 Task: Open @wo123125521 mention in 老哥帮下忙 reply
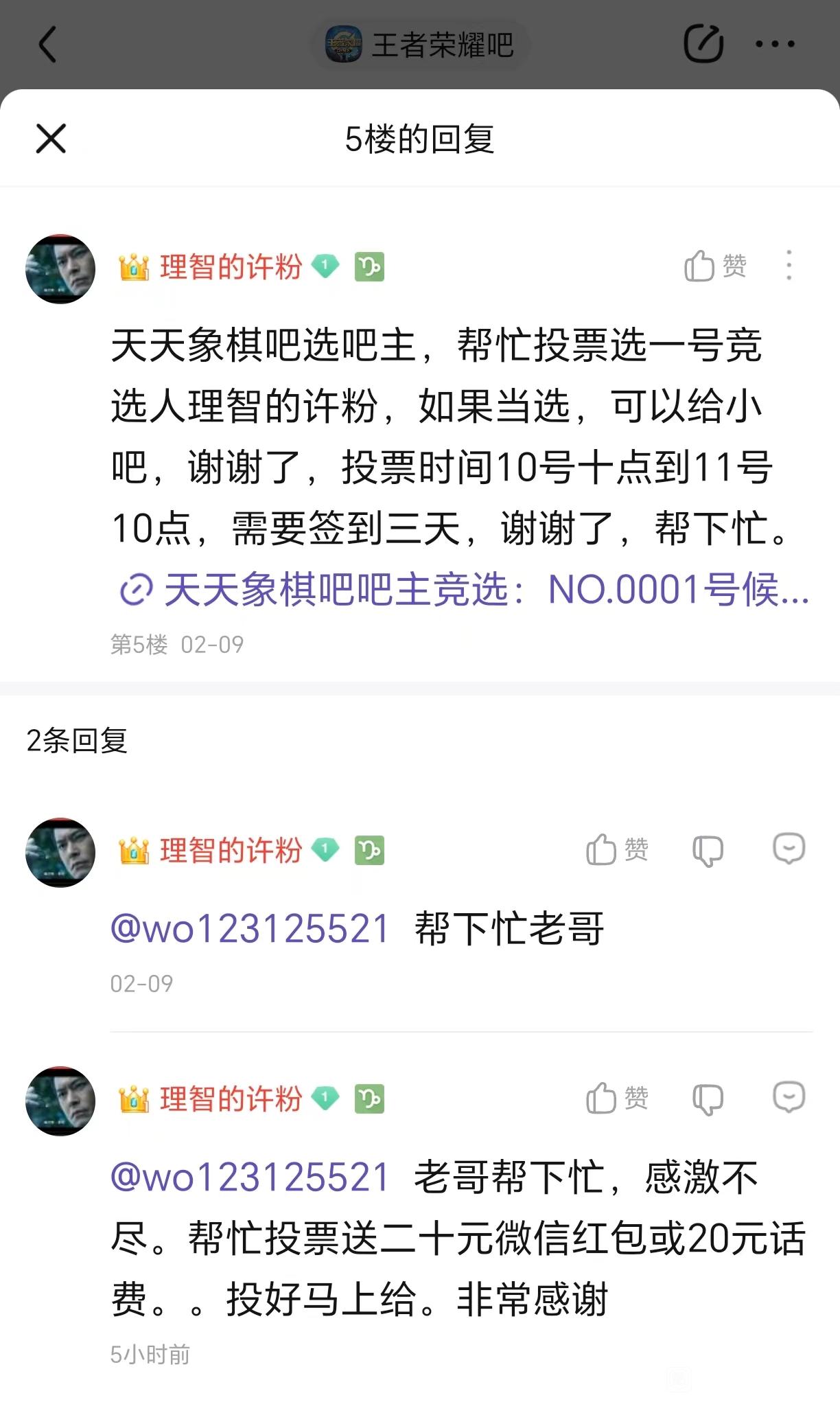point(250,1177)
